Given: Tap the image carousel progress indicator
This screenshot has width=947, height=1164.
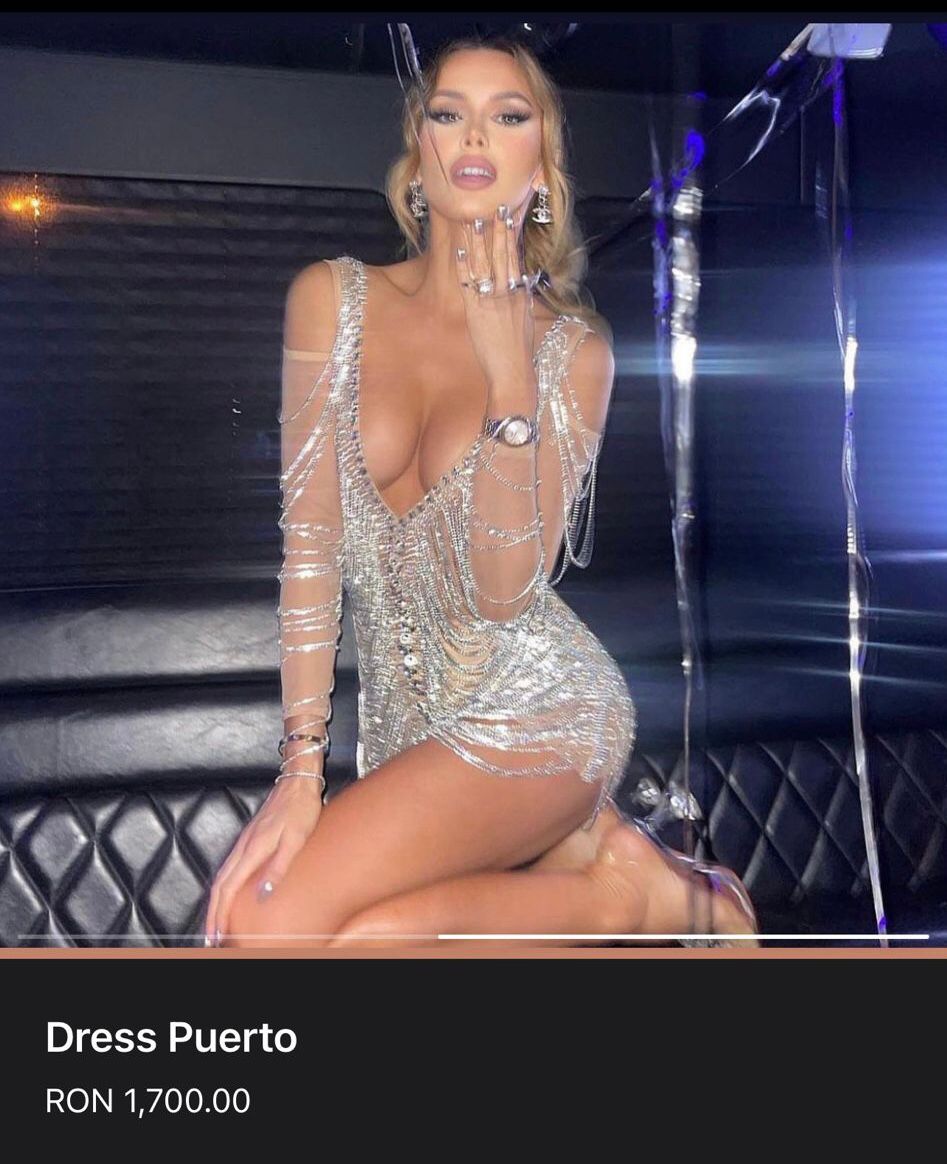Looking at the screenshot, I should pyautogui.click(x=682, y=937).
